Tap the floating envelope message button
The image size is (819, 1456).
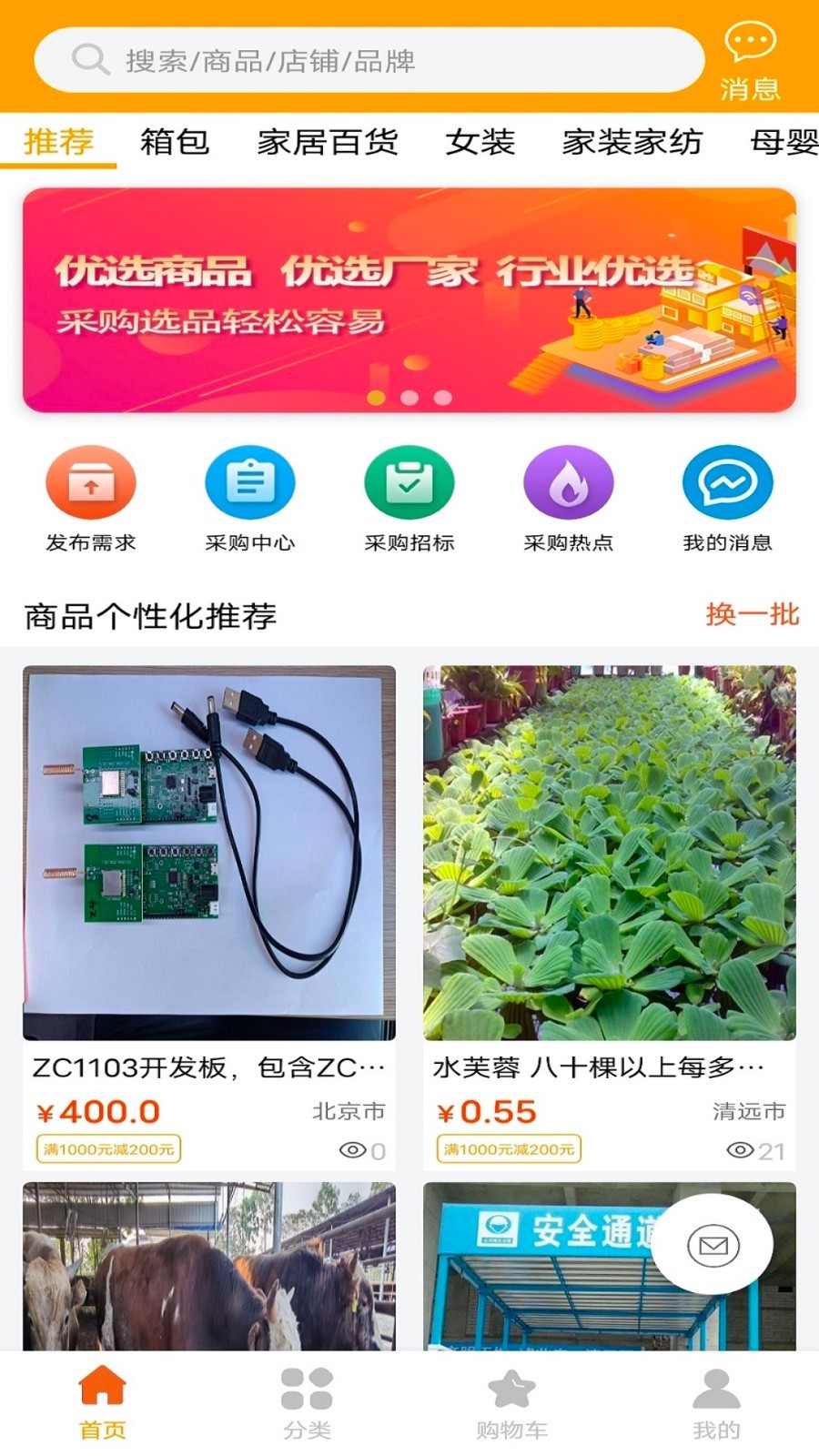coord(713,1245)
